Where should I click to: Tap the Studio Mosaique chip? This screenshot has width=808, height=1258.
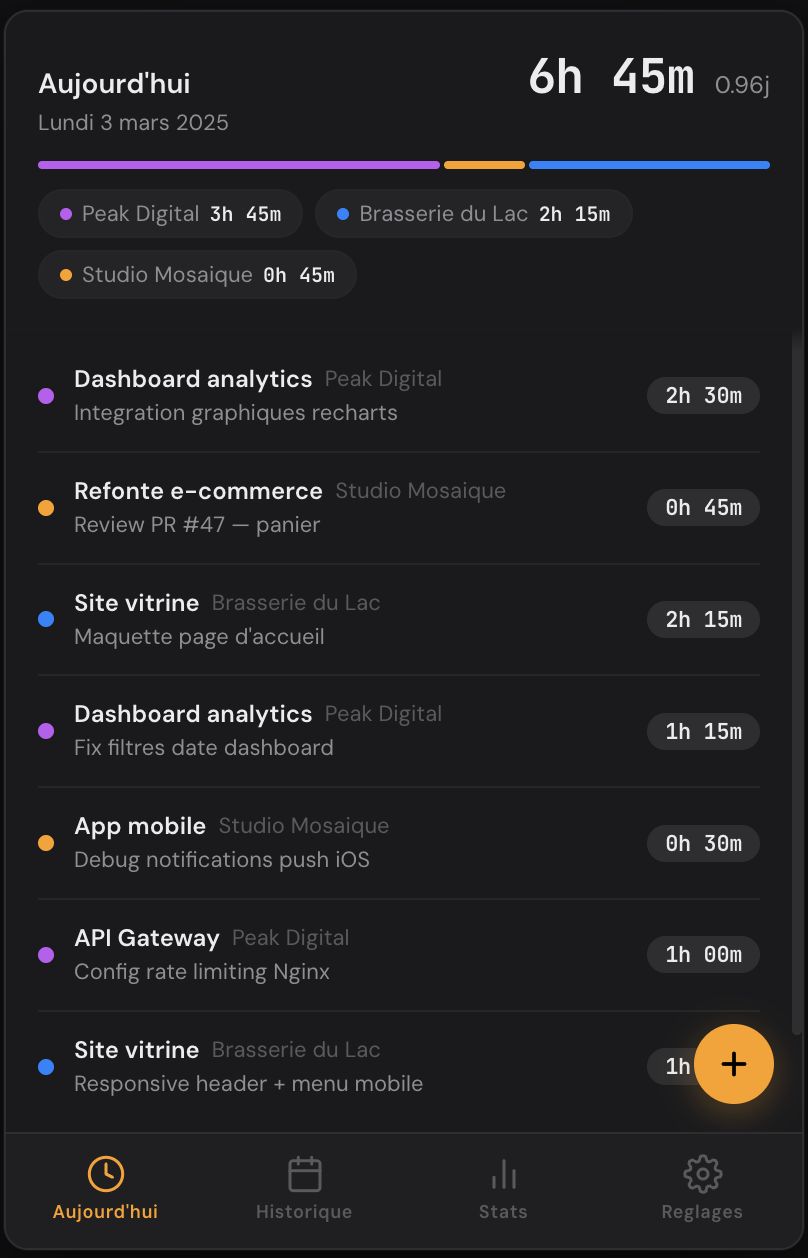[x=197, y=275]
